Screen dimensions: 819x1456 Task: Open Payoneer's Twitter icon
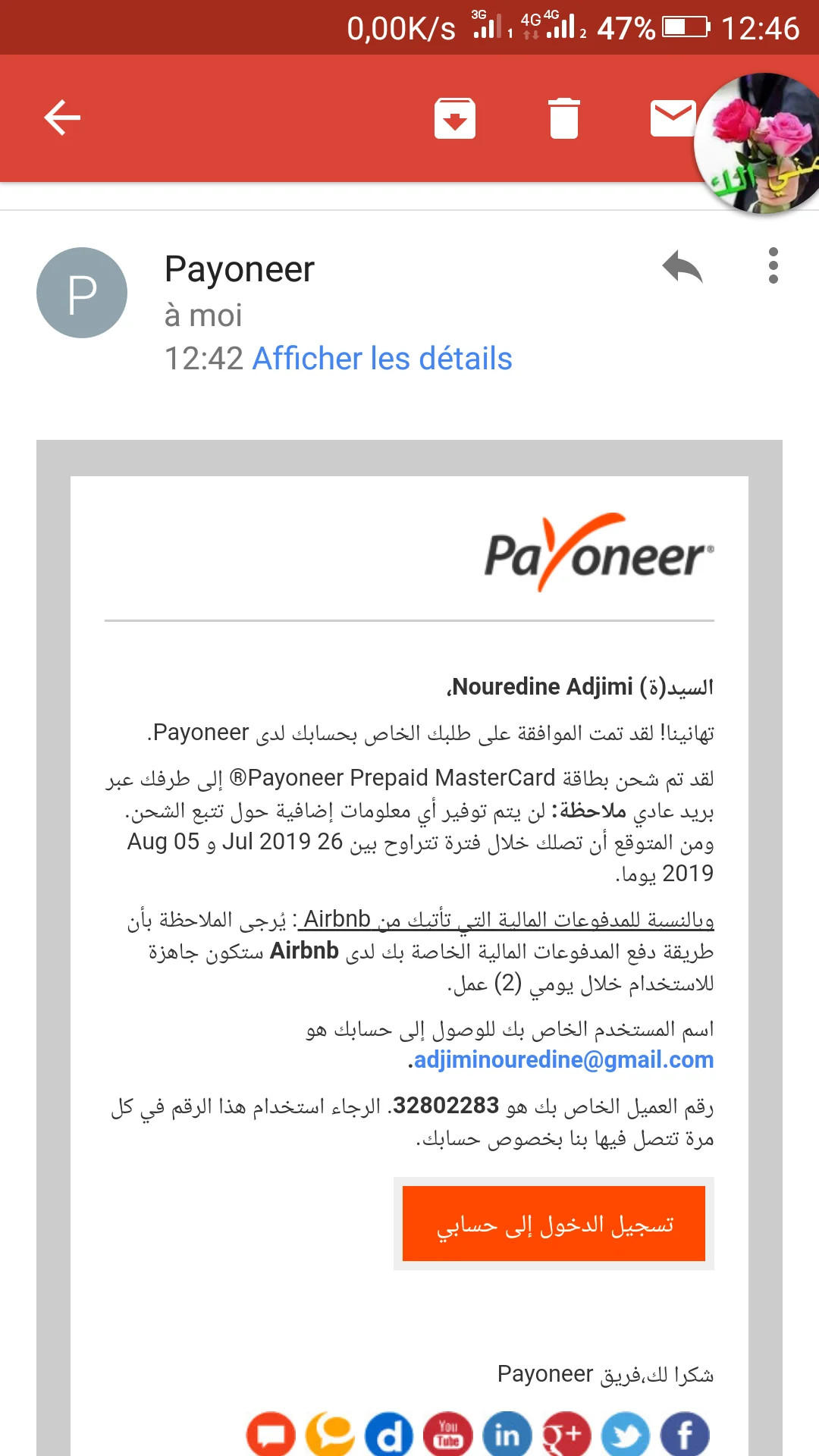(x=626, y=1435)
